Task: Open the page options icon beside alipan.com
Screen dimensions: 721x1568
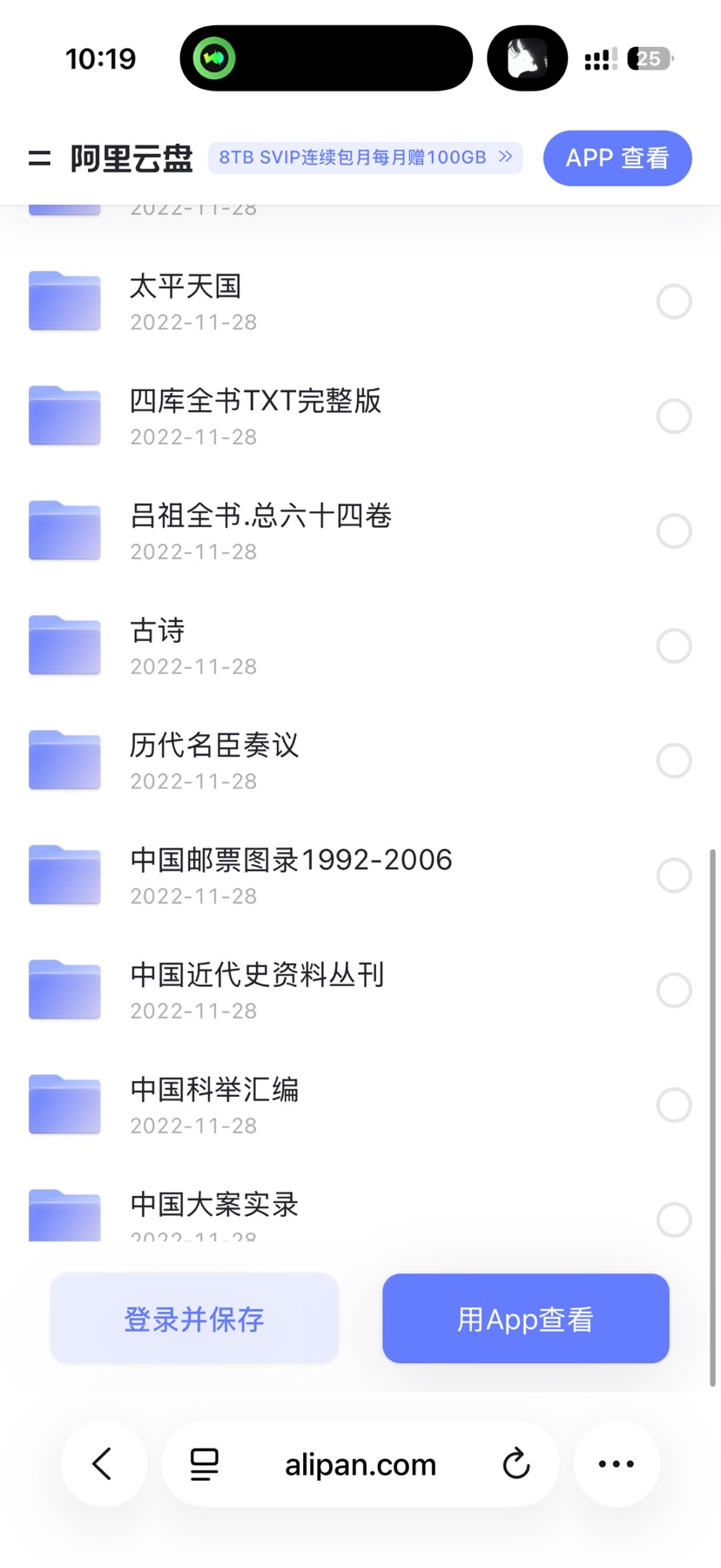Action: [205, 1464]
